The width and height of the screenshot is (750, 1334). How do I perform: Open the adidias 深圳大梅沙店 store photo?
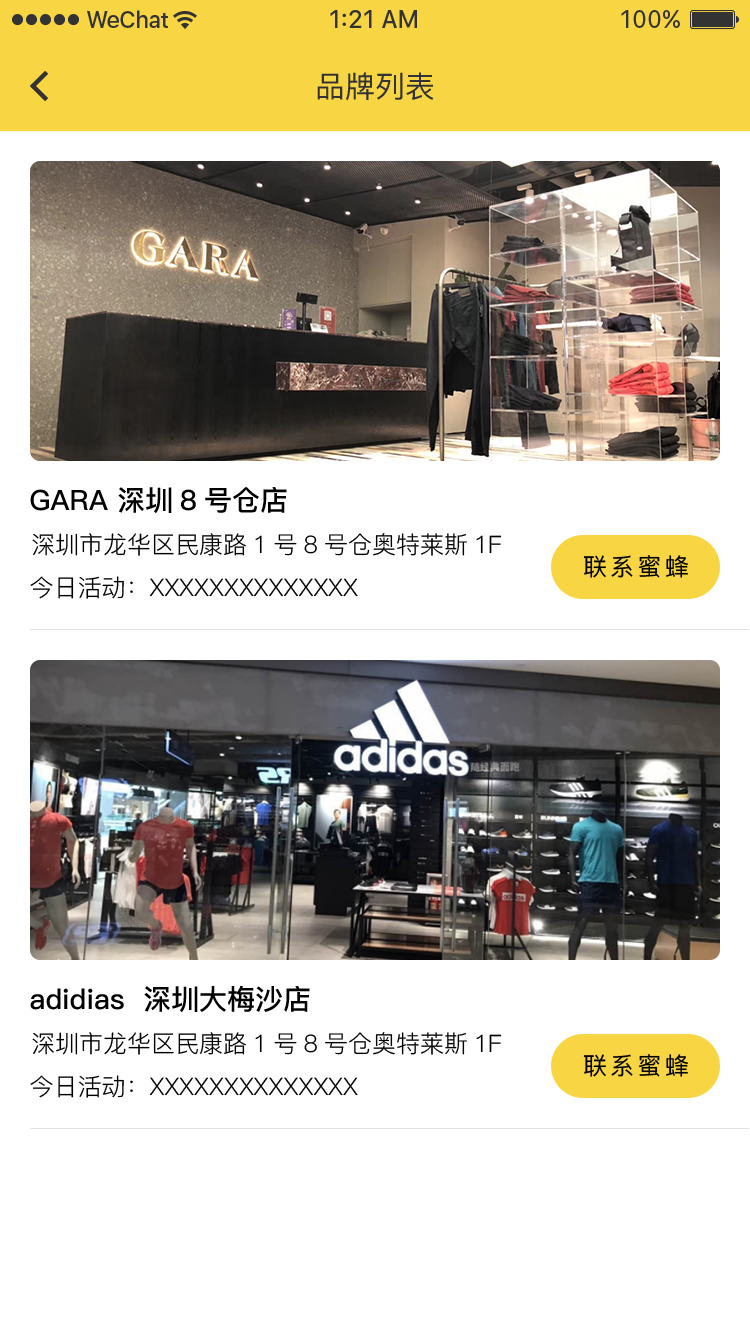pos(375,810)
